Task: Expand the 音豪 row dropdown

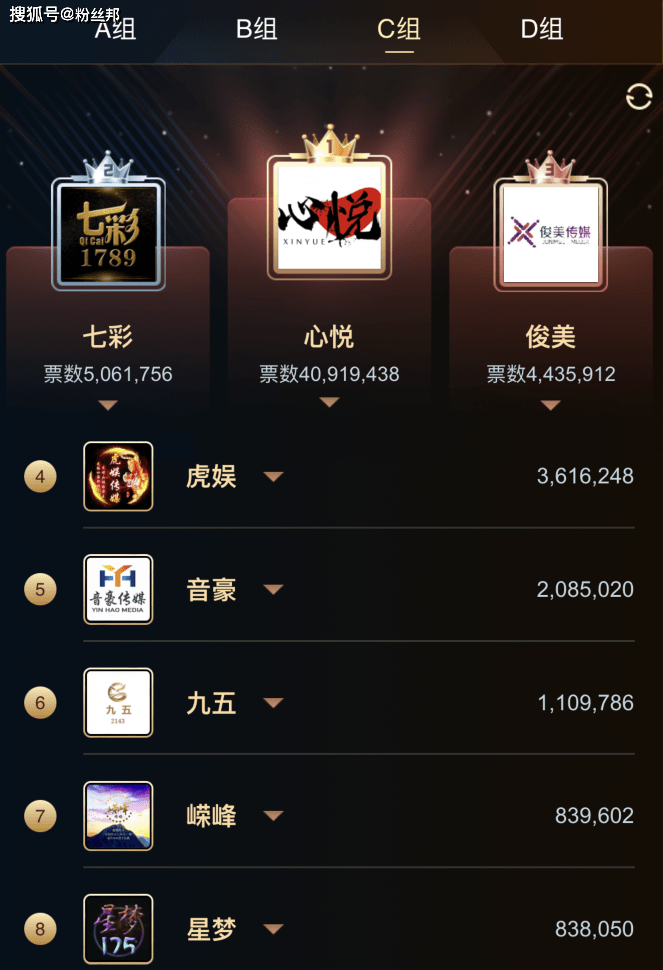Action: tap(273, 590)
